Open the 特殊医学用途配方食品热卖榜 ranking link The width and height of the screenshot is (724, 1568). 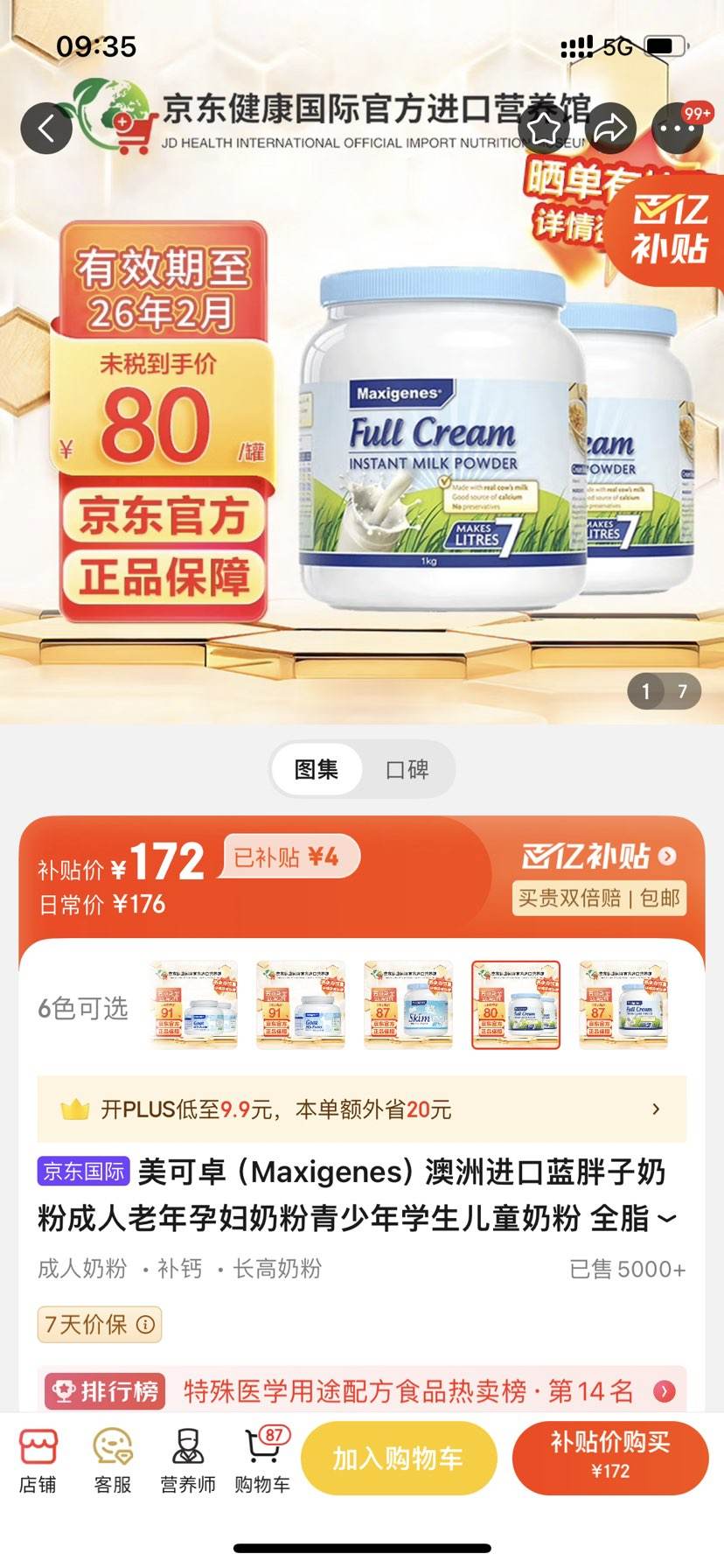click(411, 1391)
